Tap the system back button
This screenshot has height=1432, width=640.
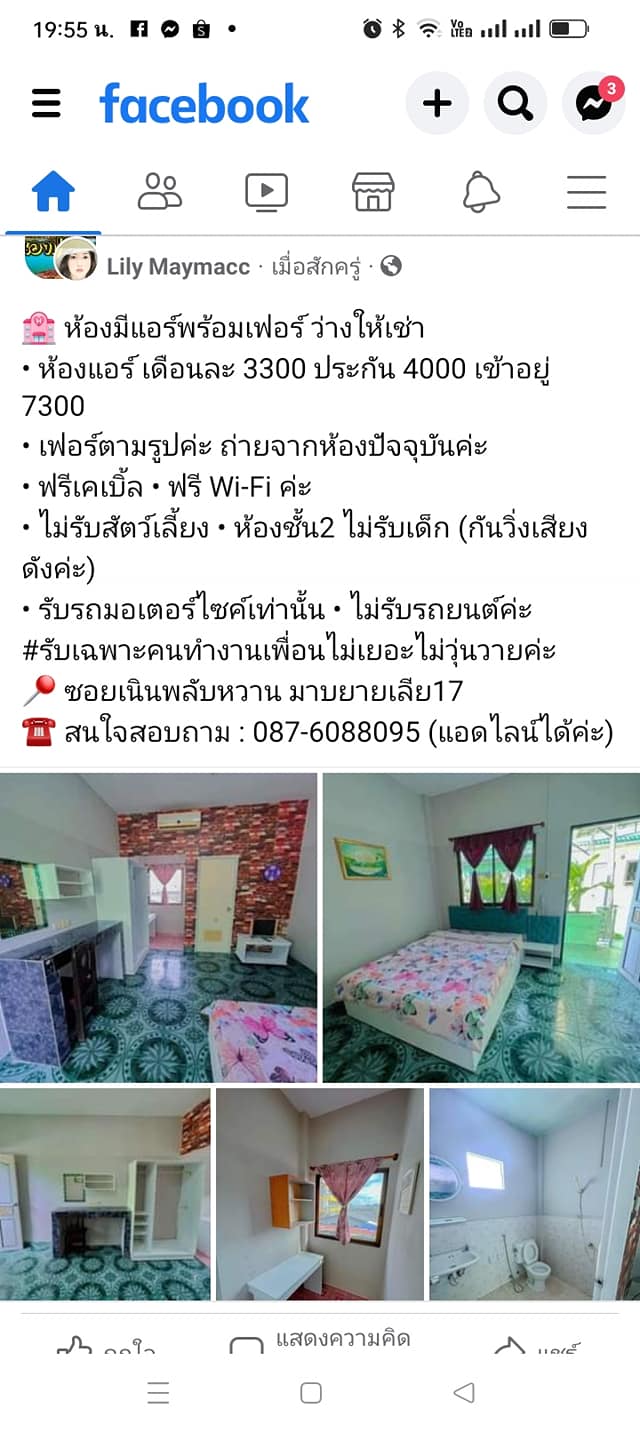tap(463, 1392)
